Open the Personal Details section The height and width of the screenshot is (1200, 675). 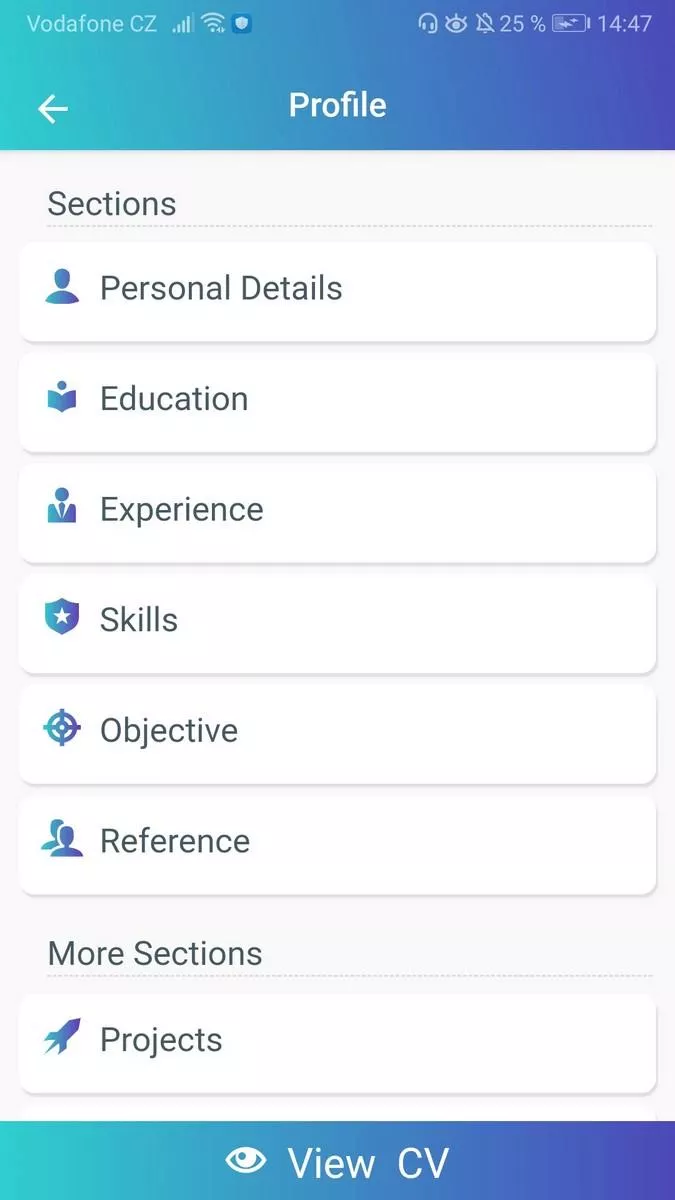[x=337, y=290]
